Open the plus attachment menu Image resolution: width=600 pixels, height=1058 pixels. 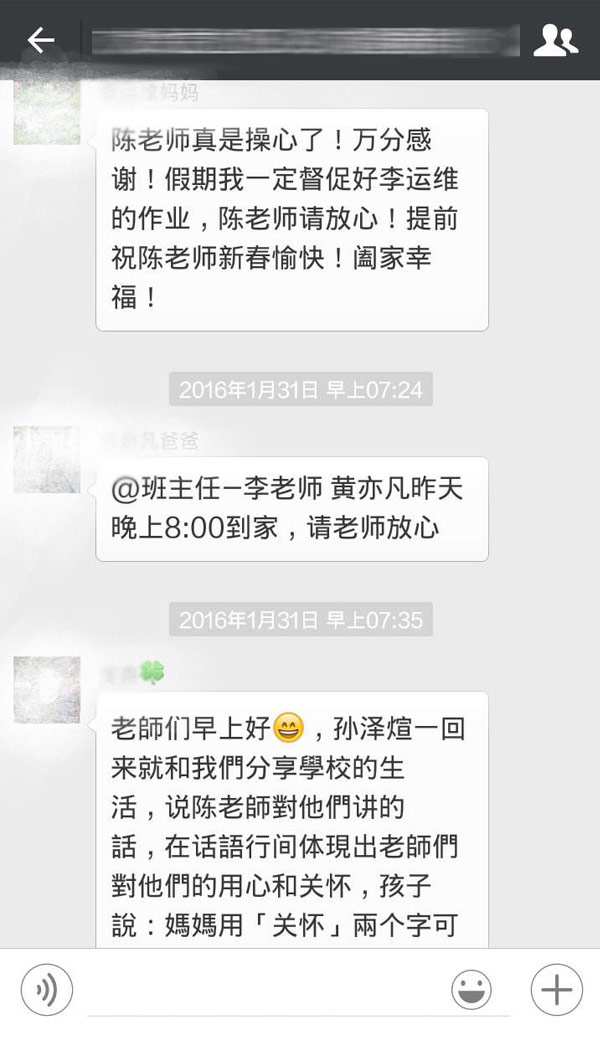556,991
